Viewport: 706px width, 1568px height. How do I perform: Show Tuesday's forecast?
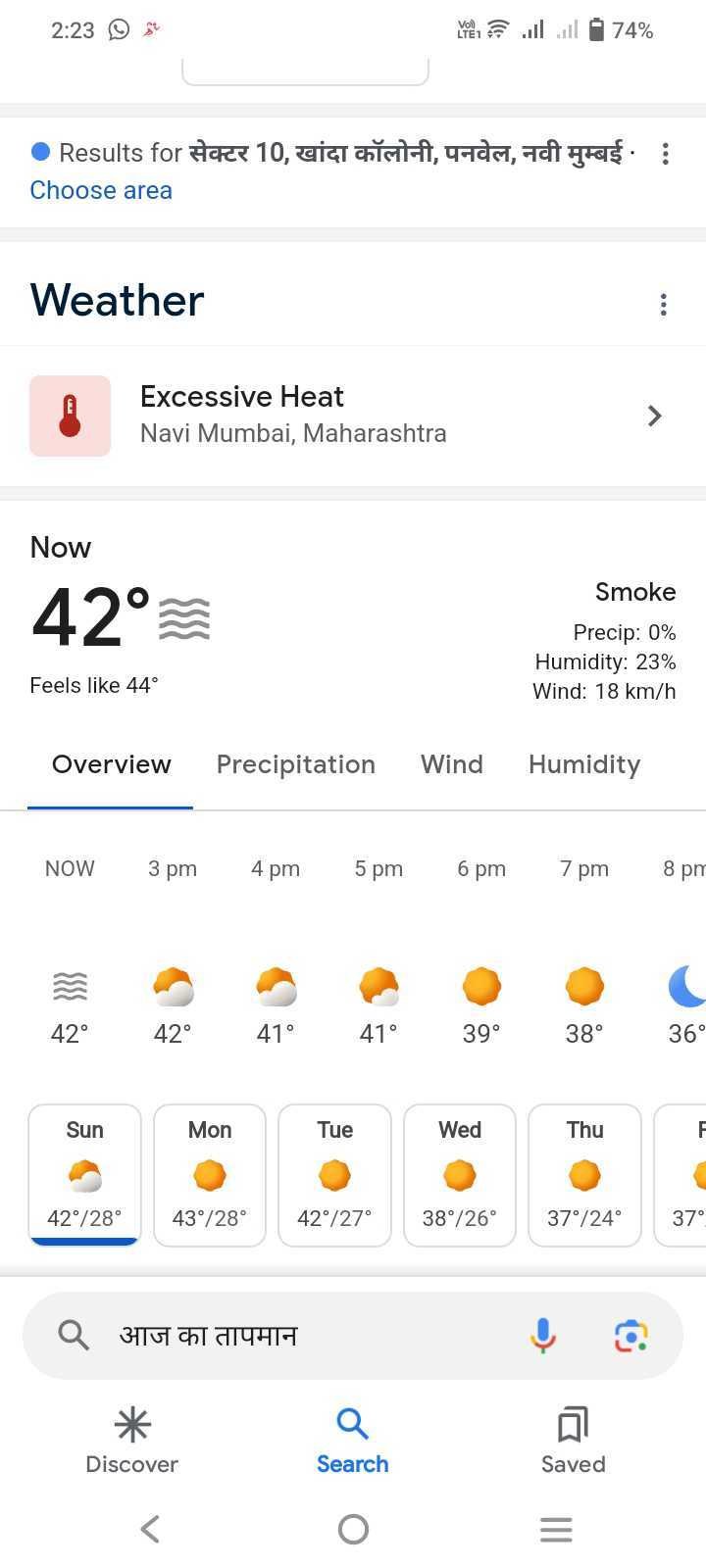point(334,1174)
